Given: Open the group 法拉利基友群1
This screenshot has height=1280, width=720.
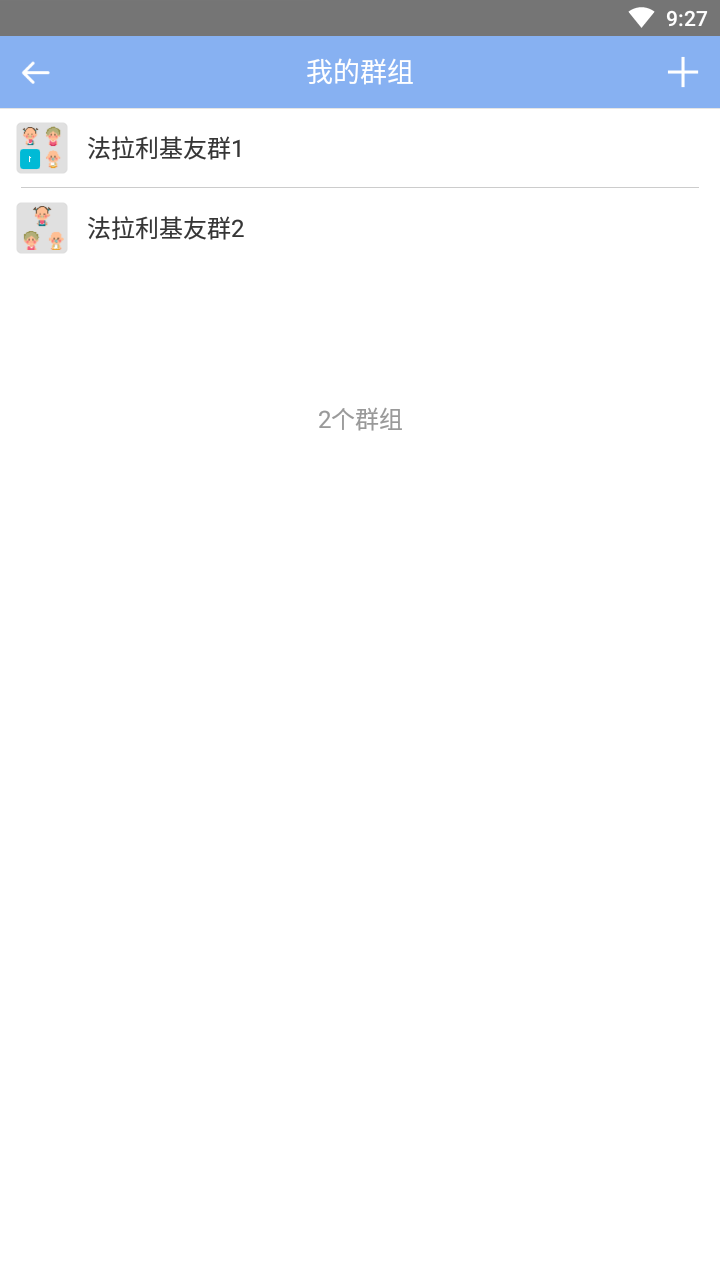Looking at the screenshot, I should point(360,148).
